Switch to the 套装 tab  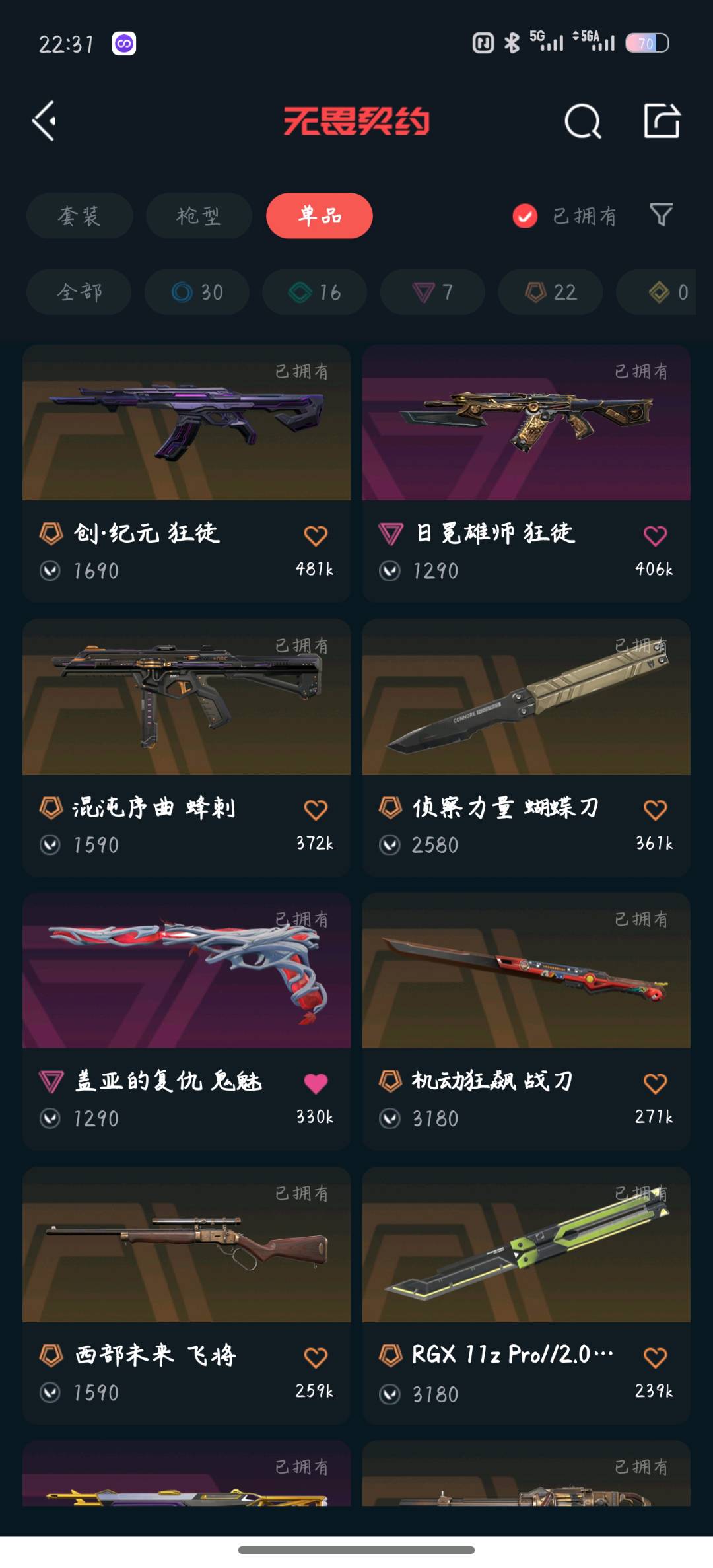[80, 216]
